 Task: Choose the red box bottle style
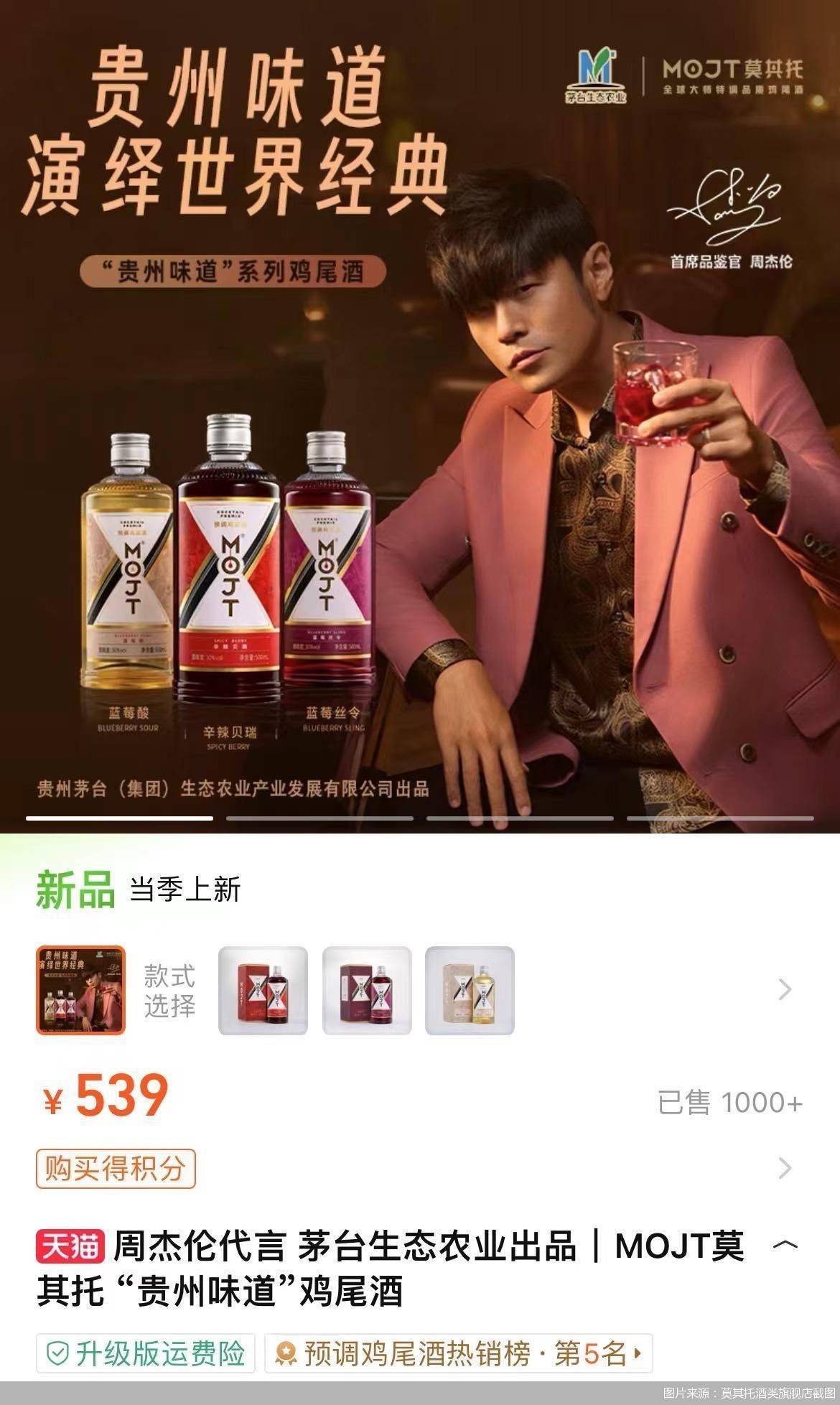pos(263,991)
